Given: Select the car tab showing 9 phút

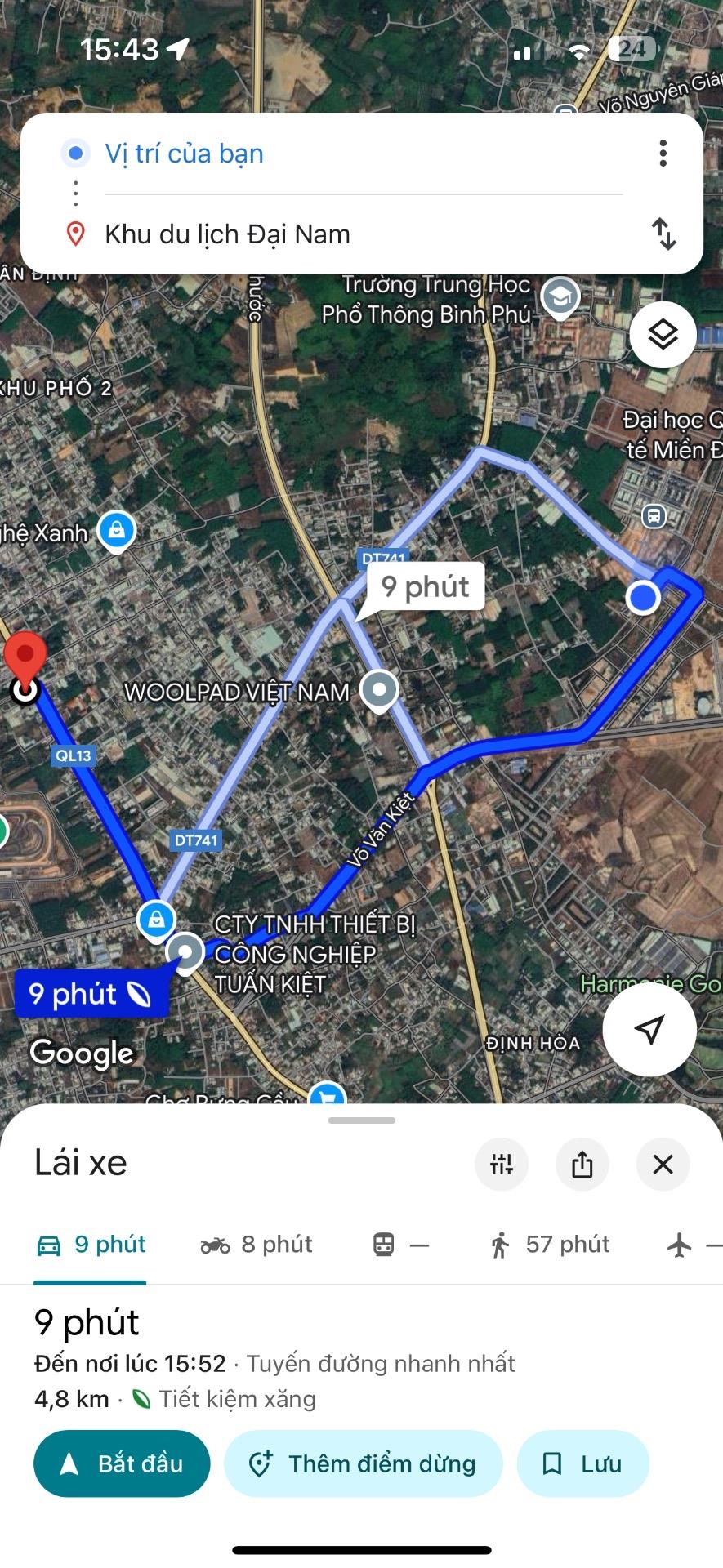Looking at the screenshot, I should (91, 1245).
